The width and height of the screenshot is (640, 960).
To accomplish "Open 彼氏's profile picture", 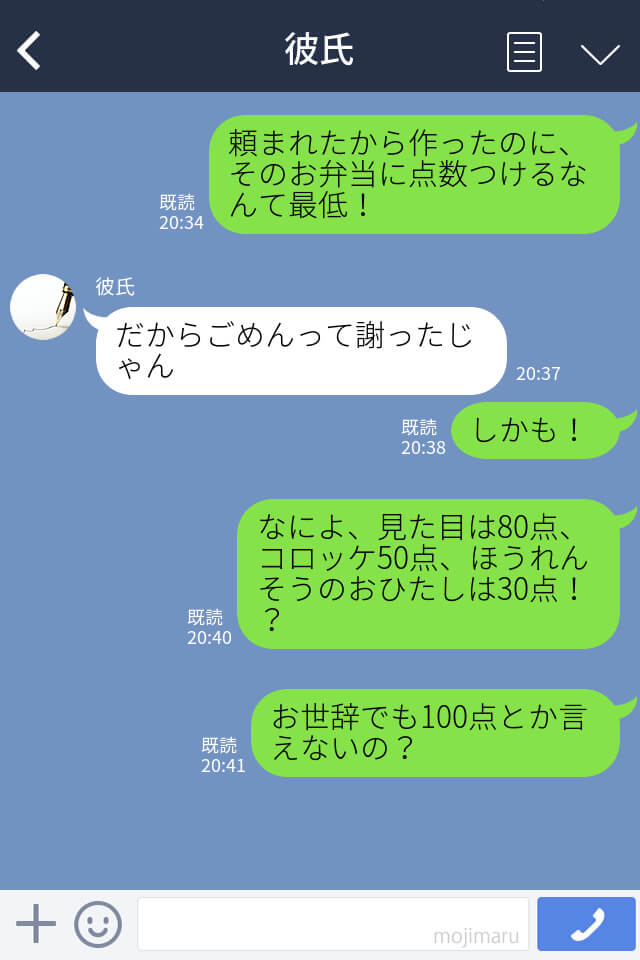I will point(43,307).
